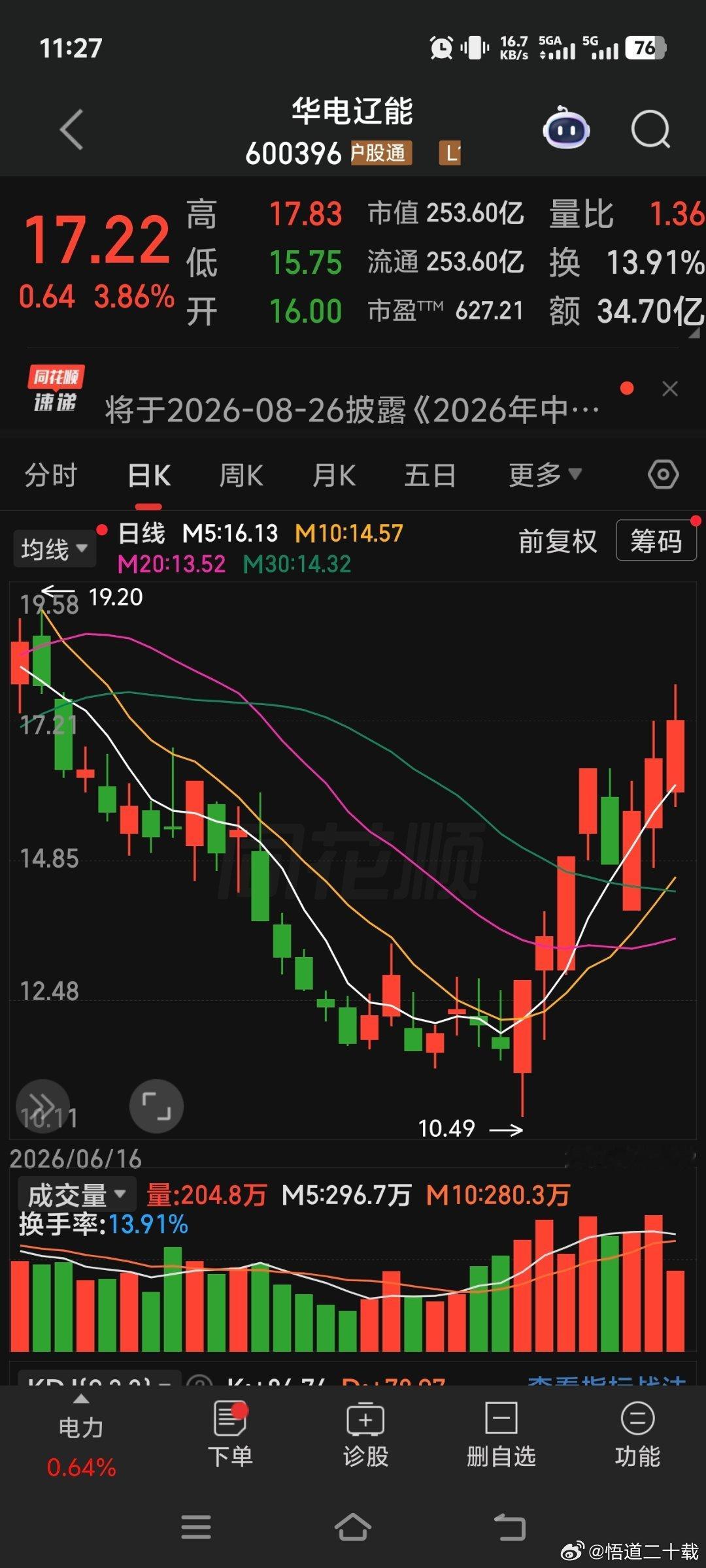Go back using the top-left arrow
The image size is (706, 1568).
pos(72,129)
